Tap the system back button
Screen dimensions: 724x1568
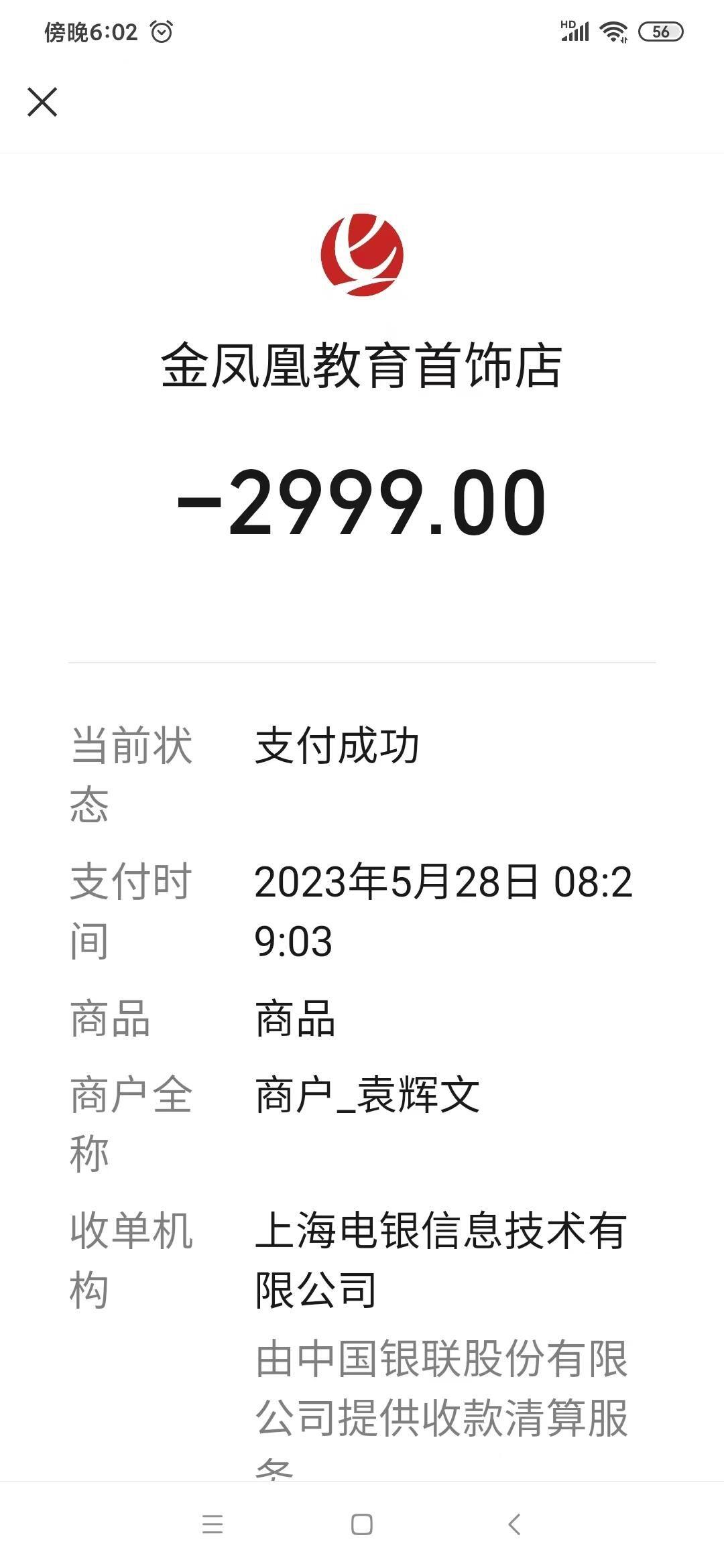tap(514, 1524)
